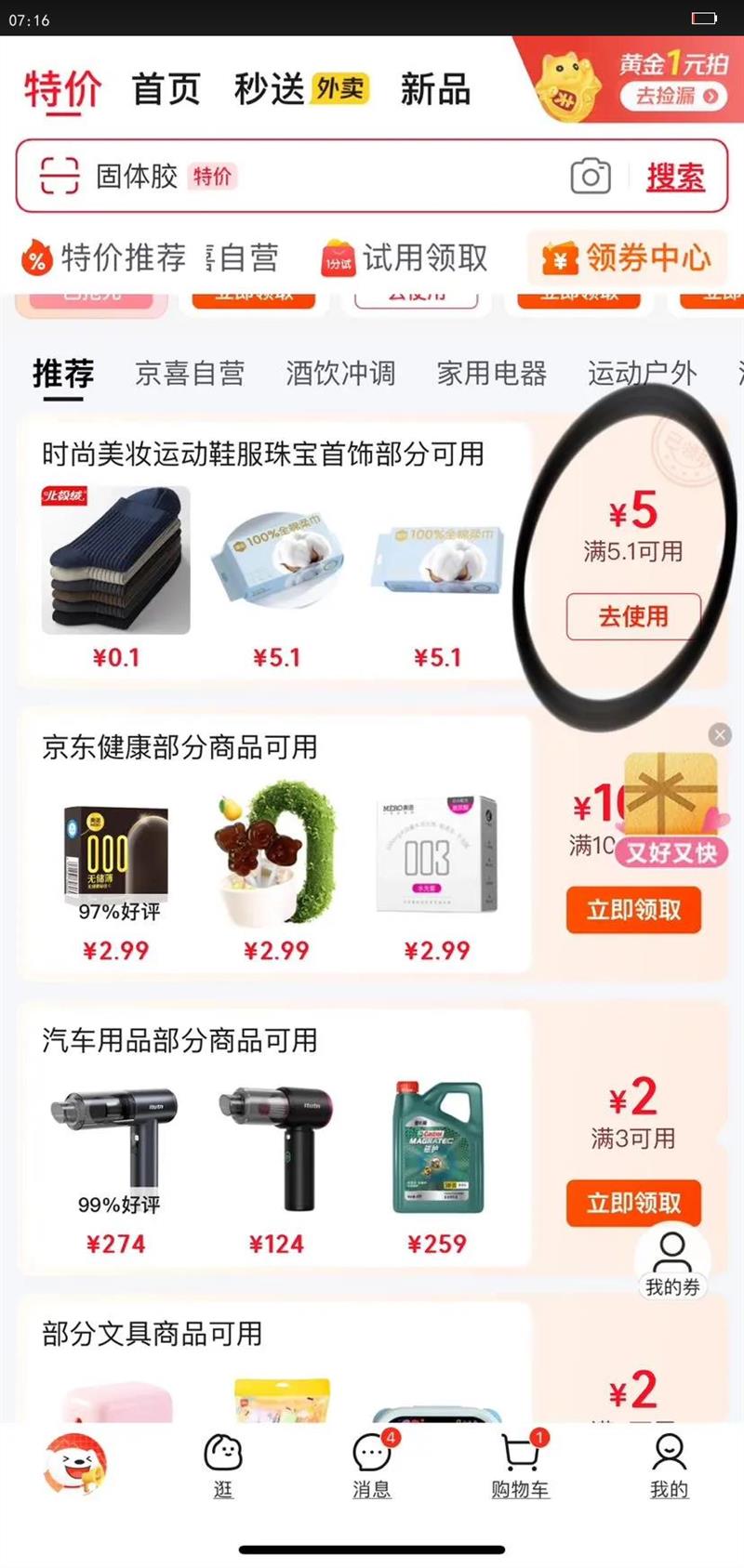Switch to the 秒送 外卖 tab
The image size is (744, 1568).
(301, 89)
